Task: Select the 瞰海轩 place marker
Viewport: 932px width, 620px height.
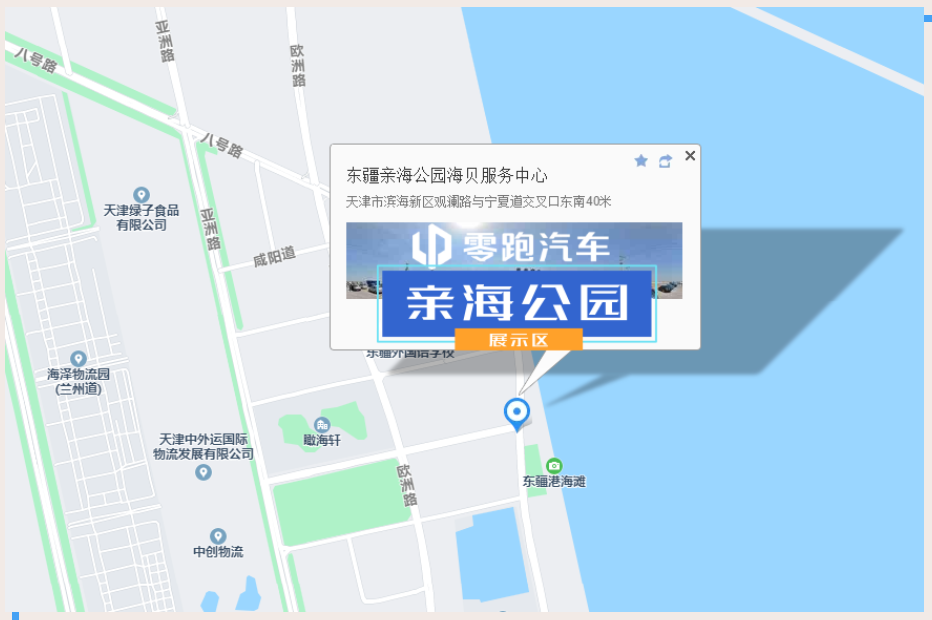Action: click(322, 425)
